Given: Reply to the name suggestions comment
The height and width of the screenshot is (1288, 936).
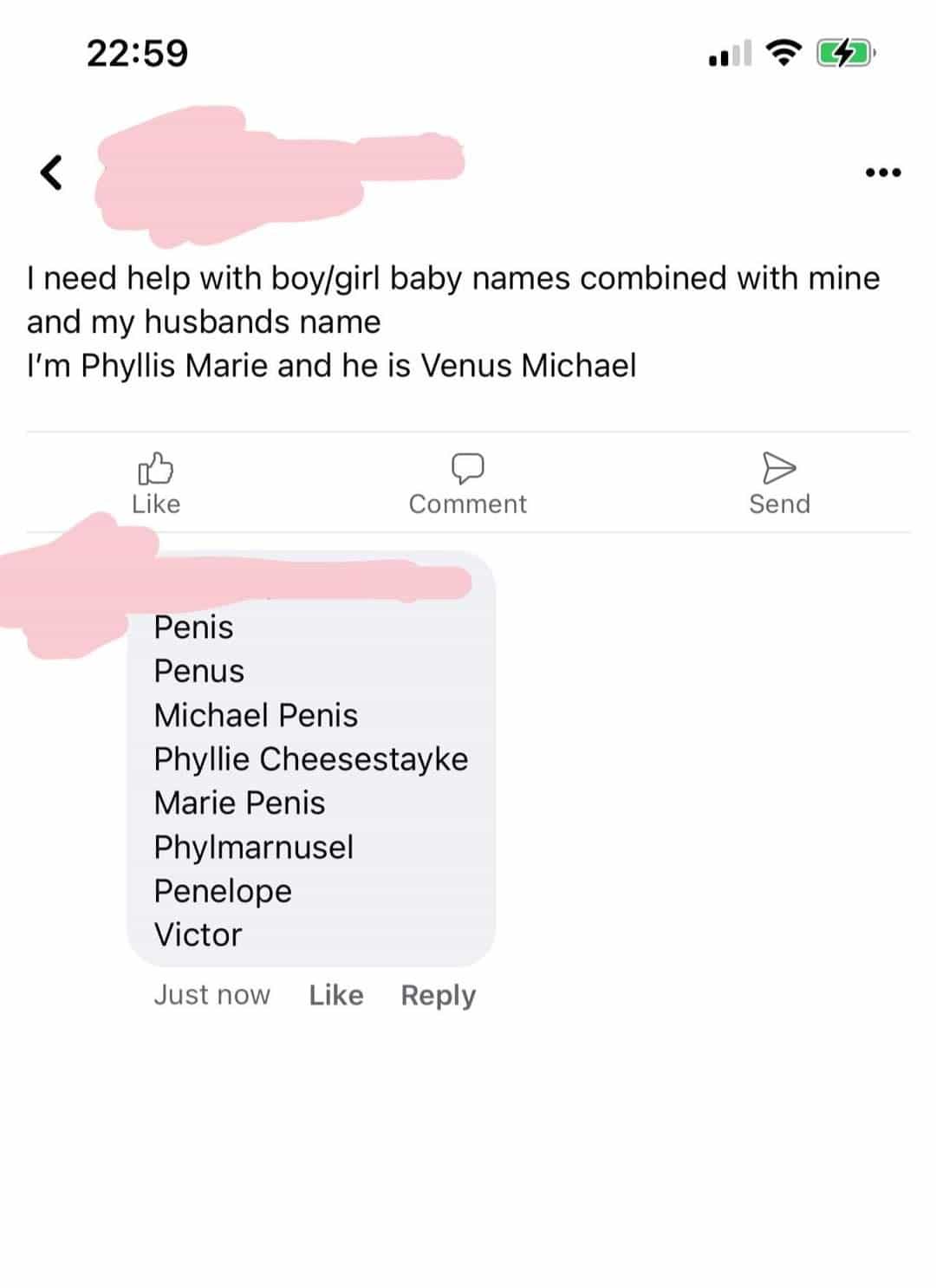Looking at the screenshot, I should tap(438, 995).
